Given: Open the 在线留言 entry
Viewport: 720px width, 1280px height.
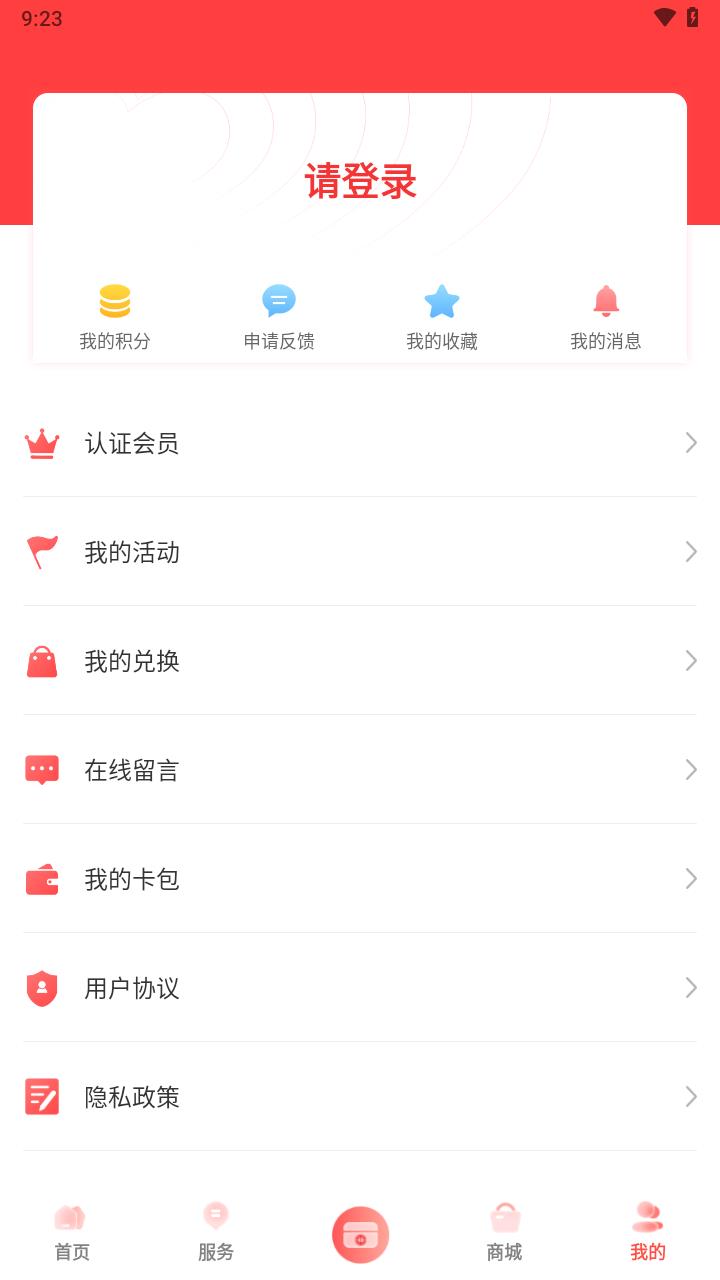Looking at the screenshot, I should [x=133, y=770].
